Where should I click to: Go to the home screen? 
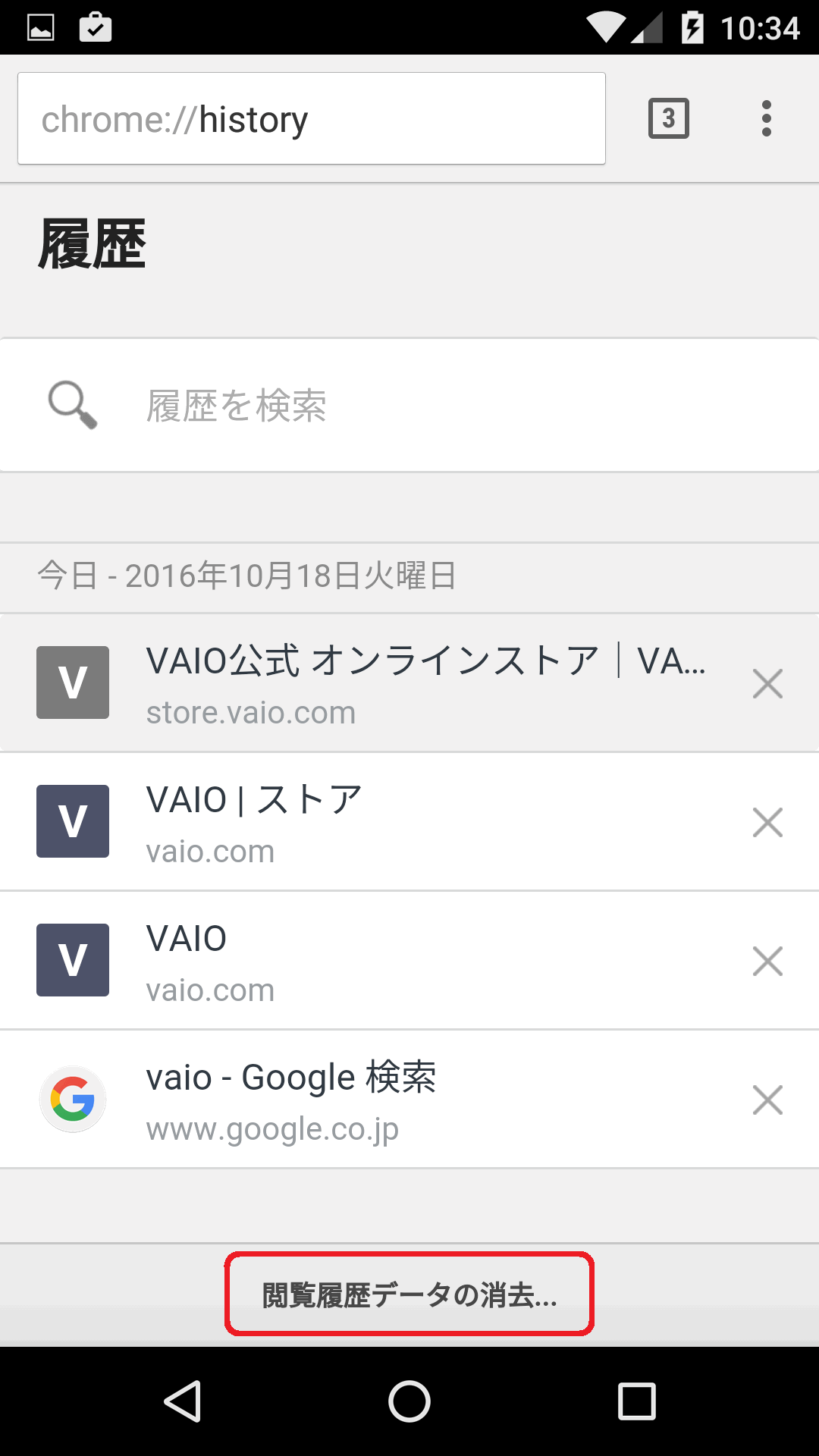tap(409, 1401)
